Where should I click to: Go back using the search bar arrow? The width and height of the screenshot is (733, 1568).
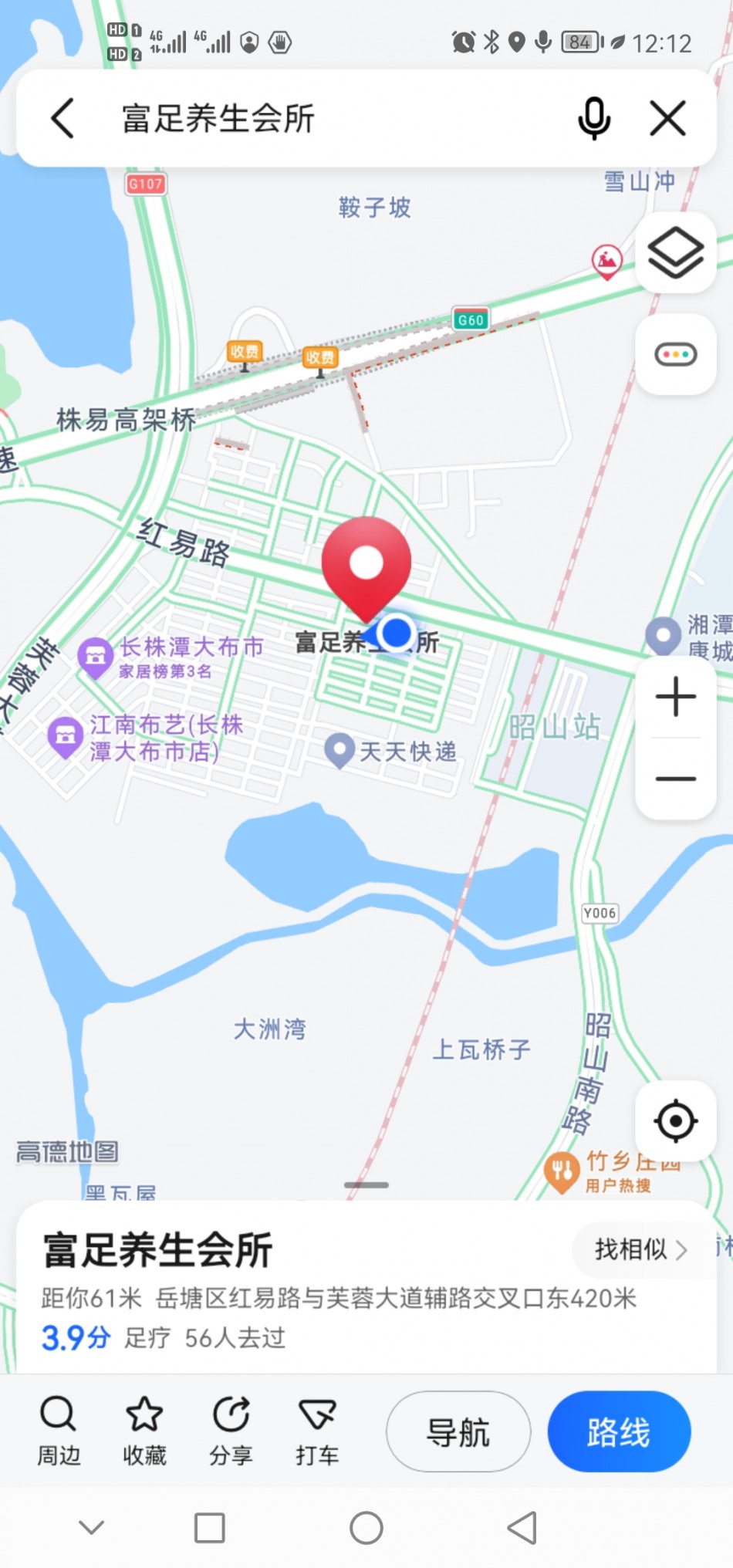(x=62, y=118)
